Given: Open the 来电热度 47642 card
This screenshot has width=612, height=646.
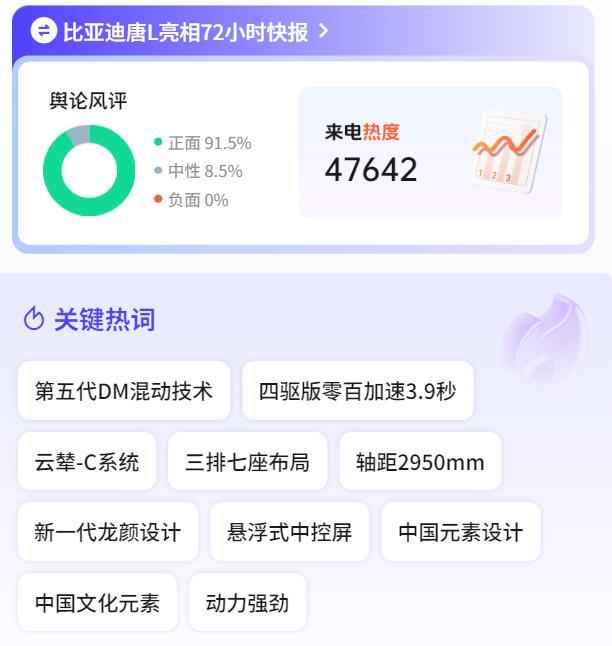Looking at the screenshot, I should point(430,152).
